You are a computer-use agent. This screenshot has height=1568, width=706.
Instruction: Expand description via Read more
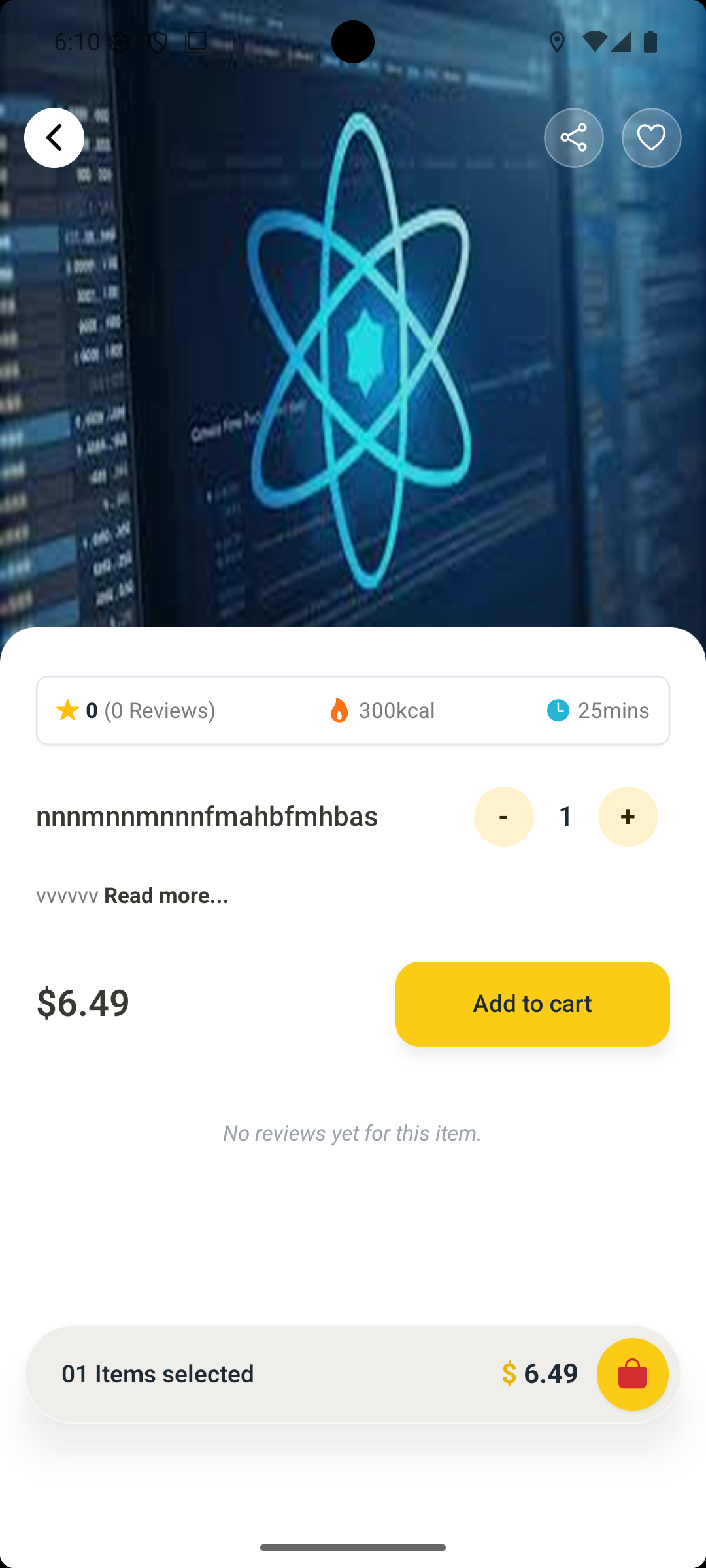(x=166, y=895)
